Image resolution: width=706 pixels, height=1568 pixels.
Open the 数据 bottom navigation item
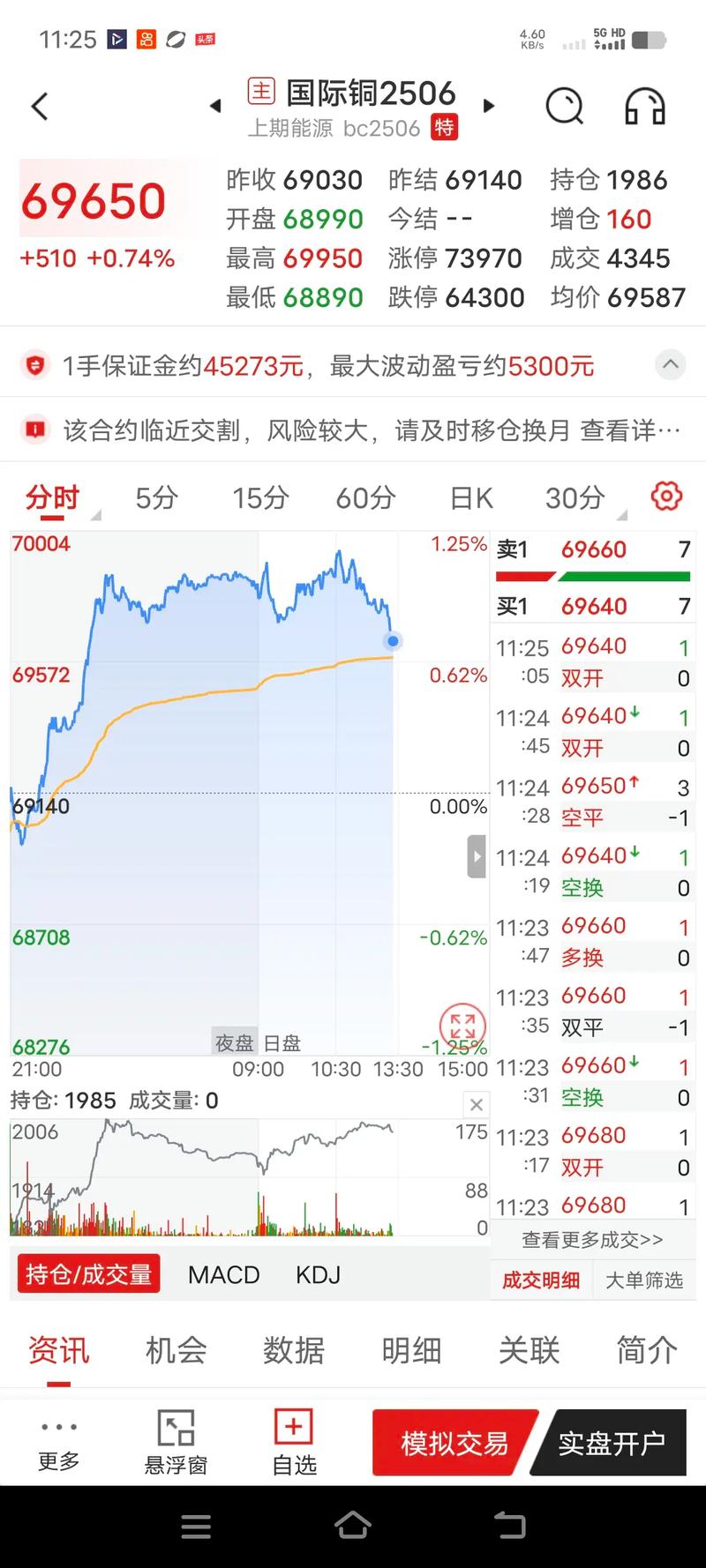293,1349
